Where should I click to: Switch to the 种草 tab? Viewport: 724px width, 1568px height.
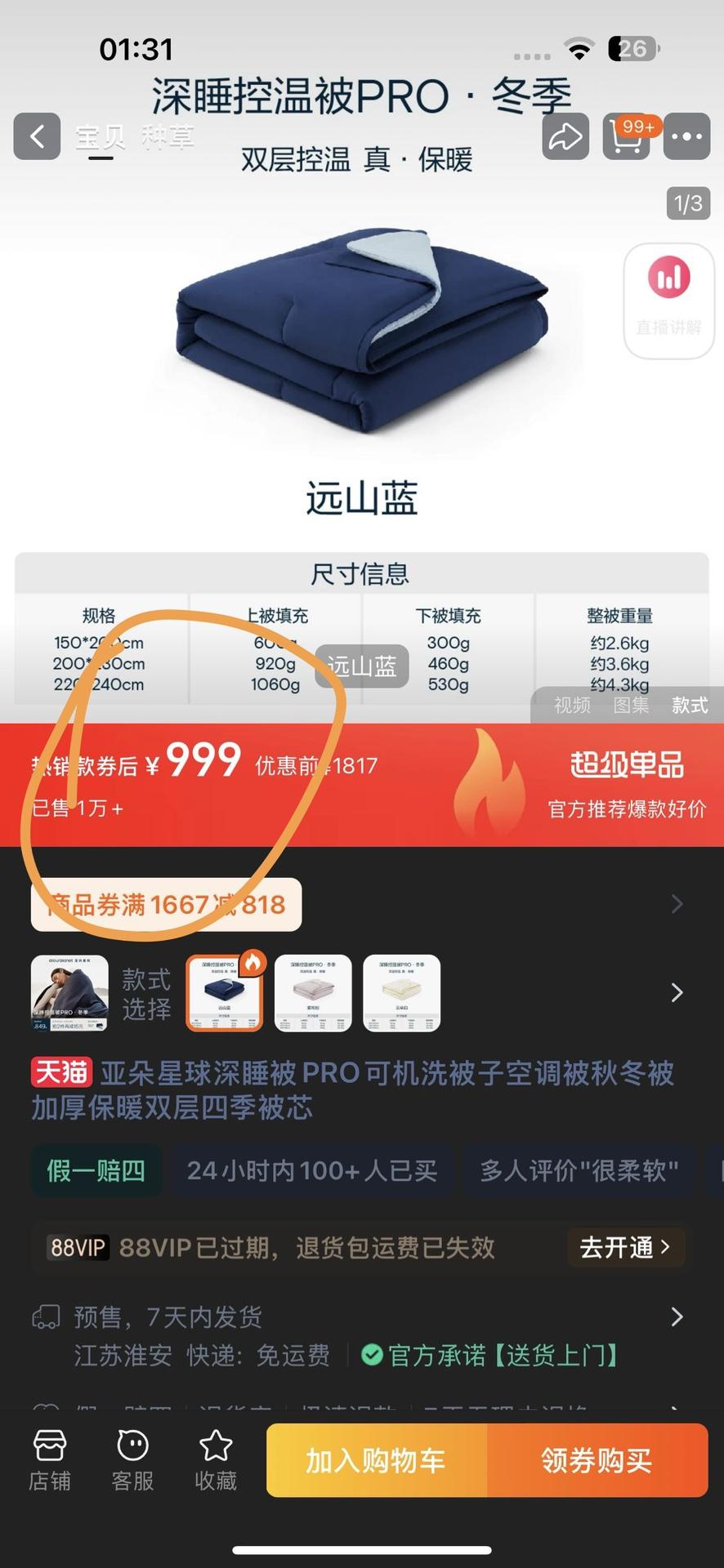[168, 136]
